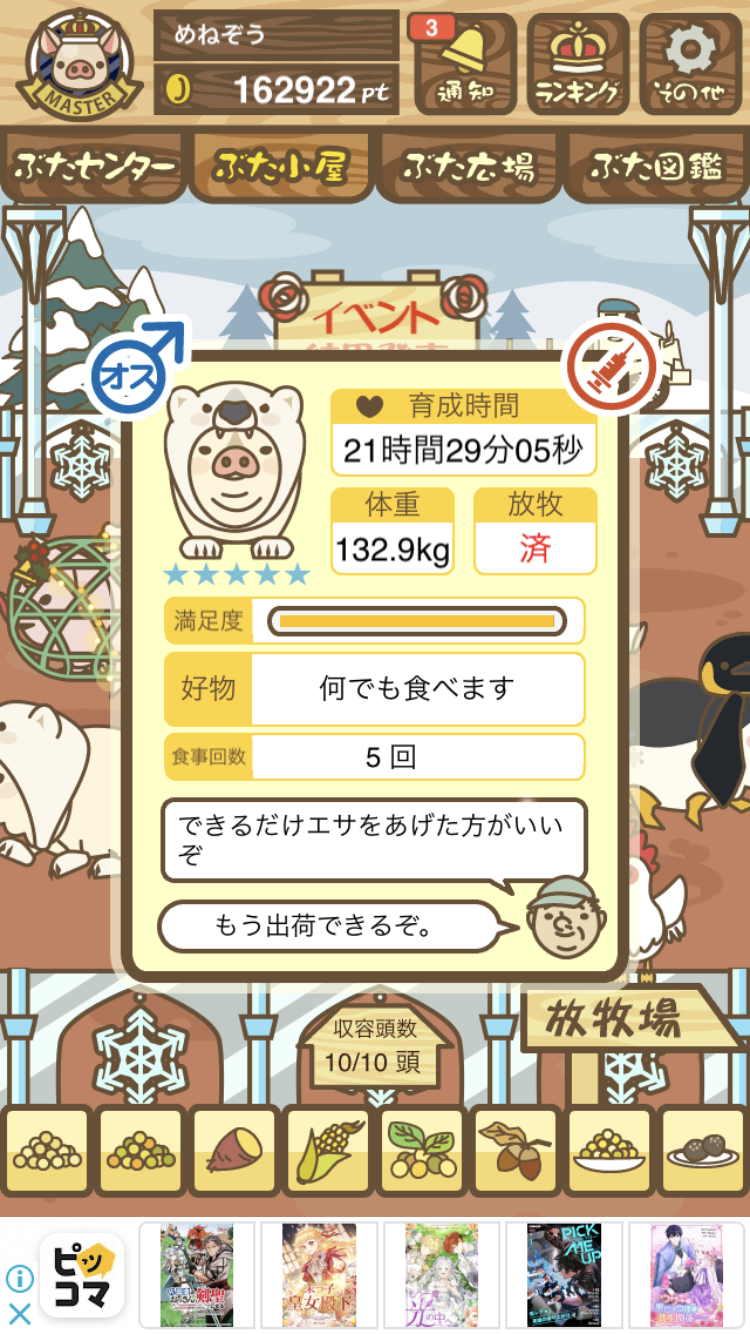Image resolution: width=750 pixels, height=1334 pixels.
Task: Select the corn feed
Action: click(328, 1151)
